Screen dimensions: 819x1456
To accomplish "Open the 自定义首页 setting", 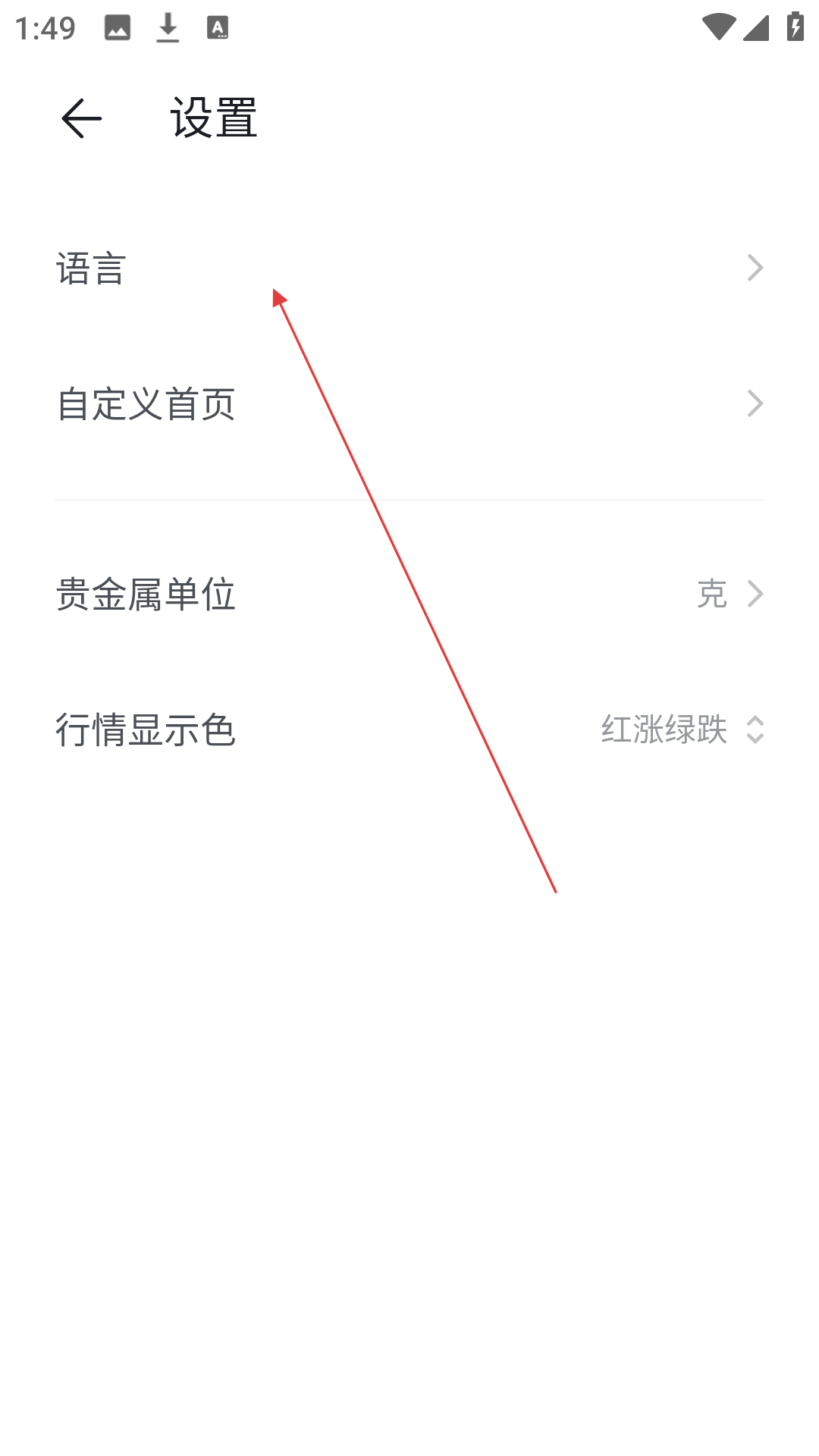I will click(409, 403).
